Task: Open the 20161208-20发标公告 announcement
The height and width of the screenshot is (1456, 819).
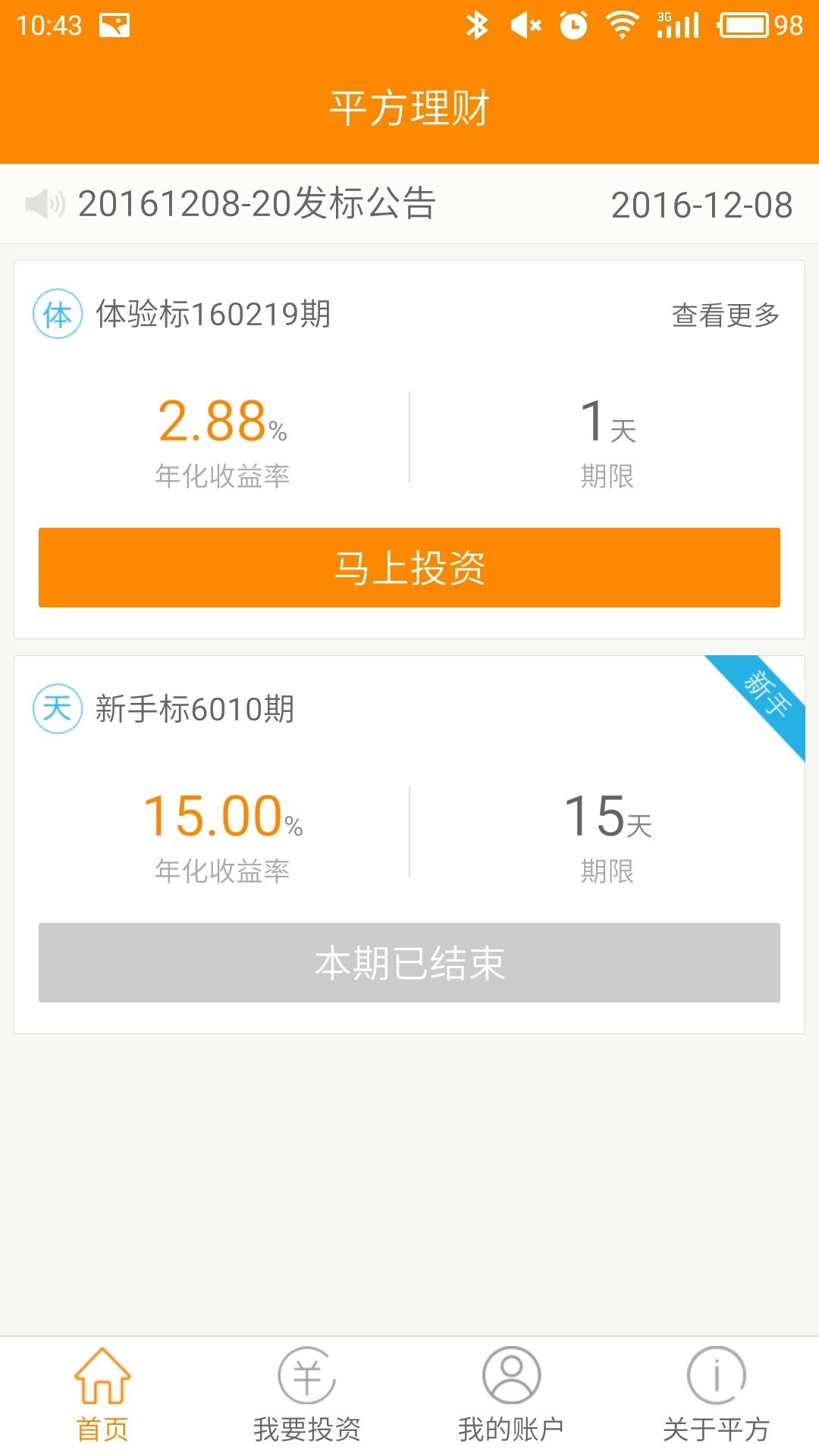Action: click(x=256, y=204)
